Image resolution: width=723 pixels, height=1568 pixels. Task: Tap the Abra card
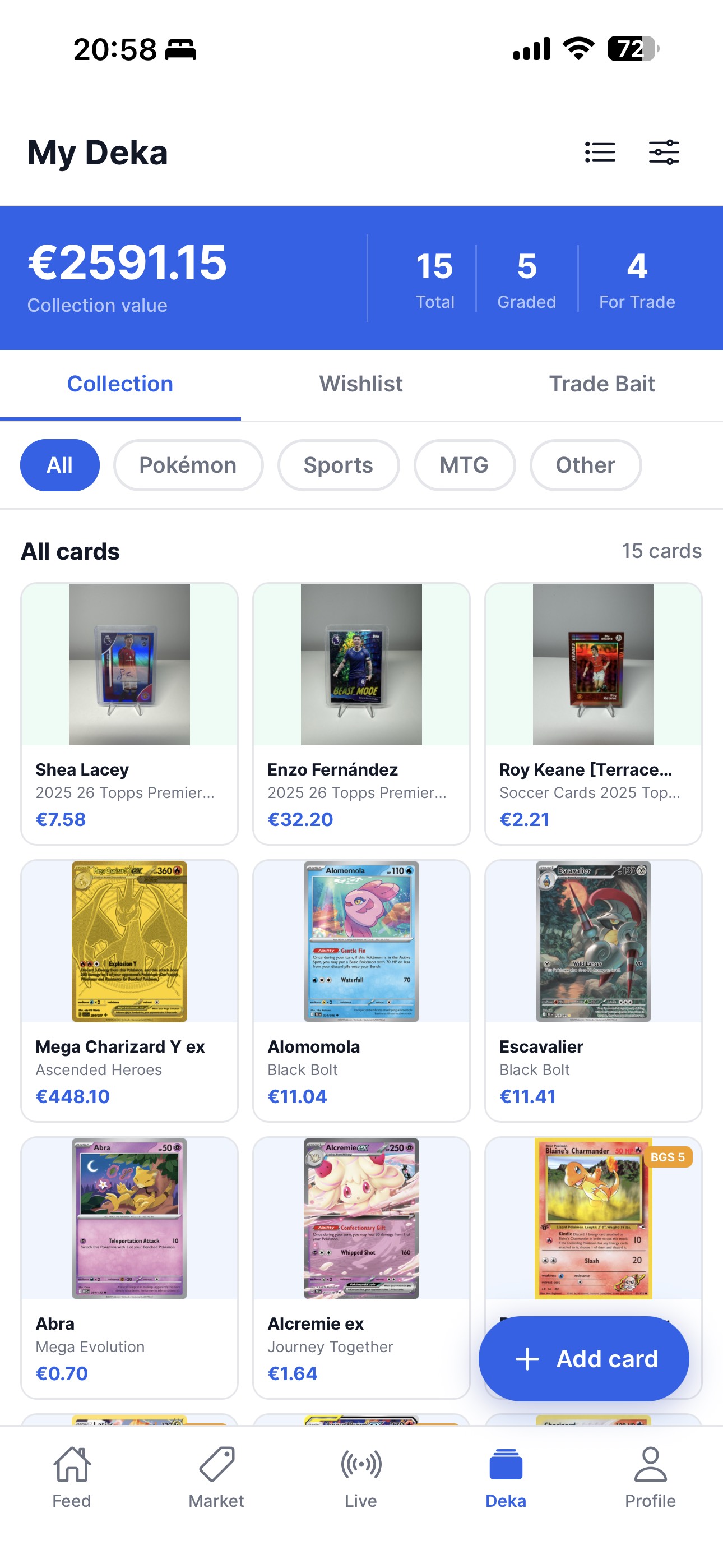coord(129,1267)
